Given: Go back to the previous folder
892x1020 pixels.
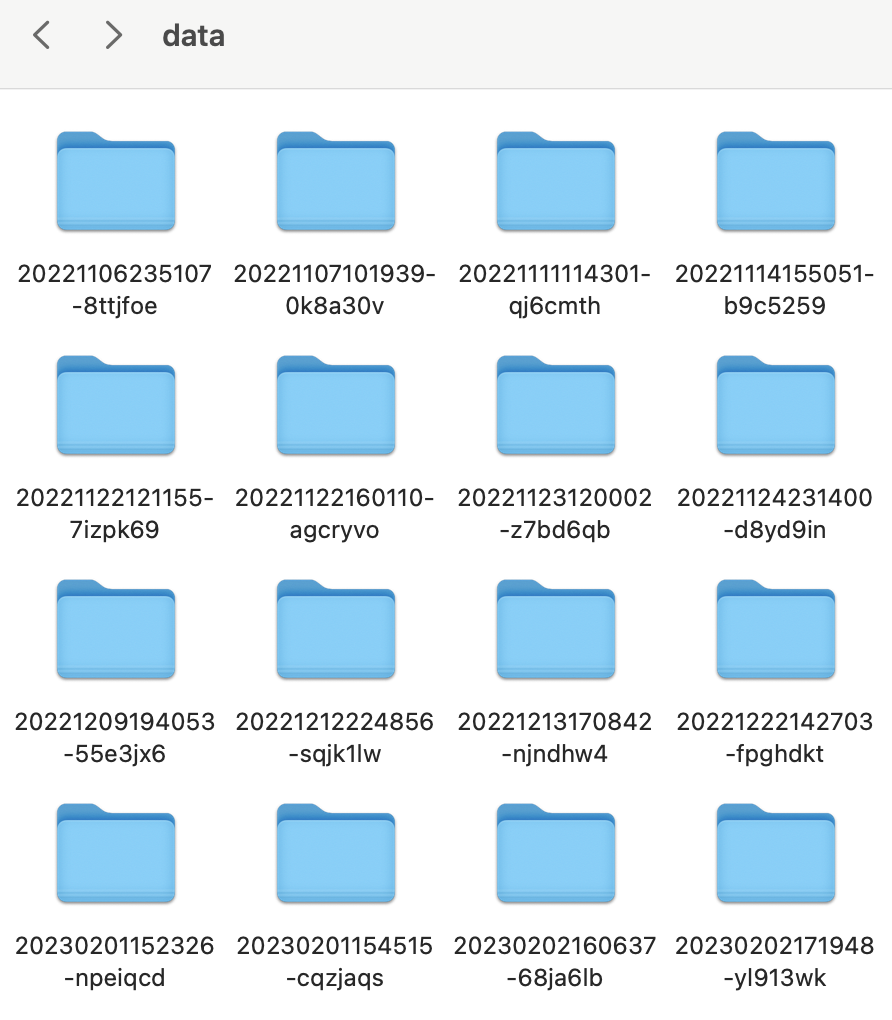Looking at the screenshot, I should click(x=41, y=36).
